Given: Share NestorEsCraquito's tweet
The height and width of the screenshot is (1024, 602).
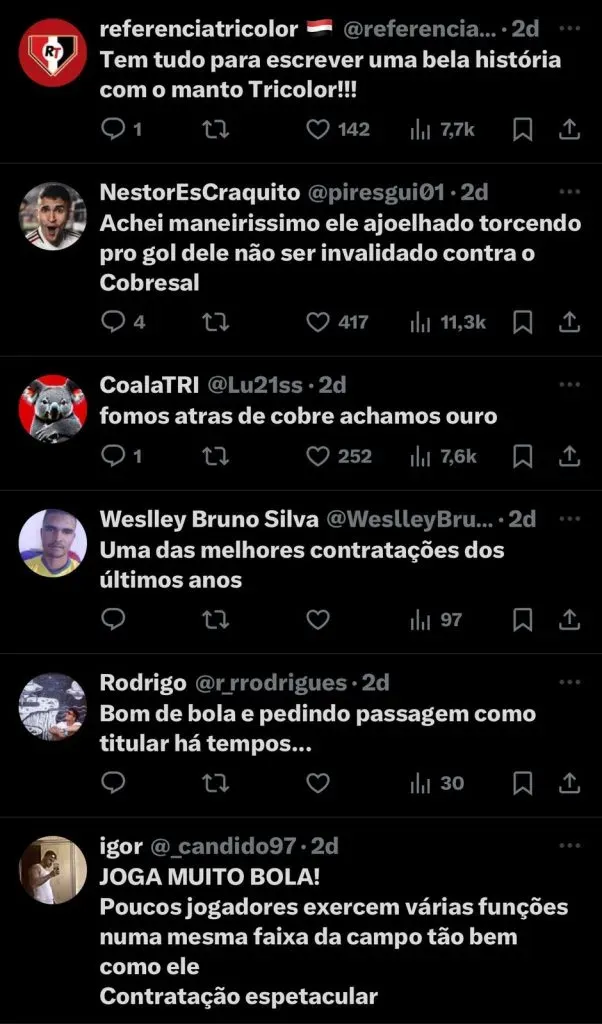Looking at the screenshot, I should pos(568,322).
